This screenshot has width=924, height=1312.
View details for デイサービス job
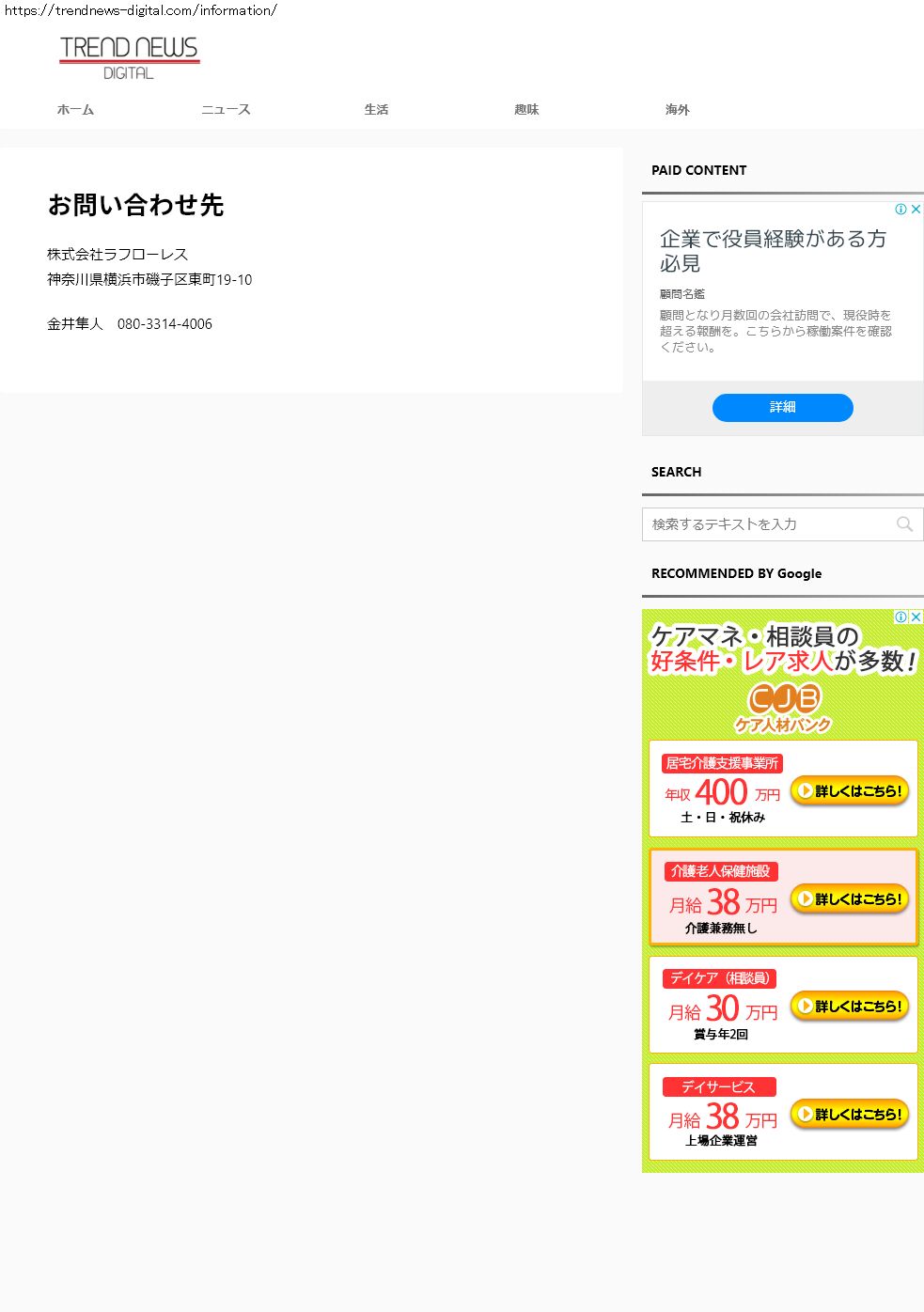coord(850,1114)
